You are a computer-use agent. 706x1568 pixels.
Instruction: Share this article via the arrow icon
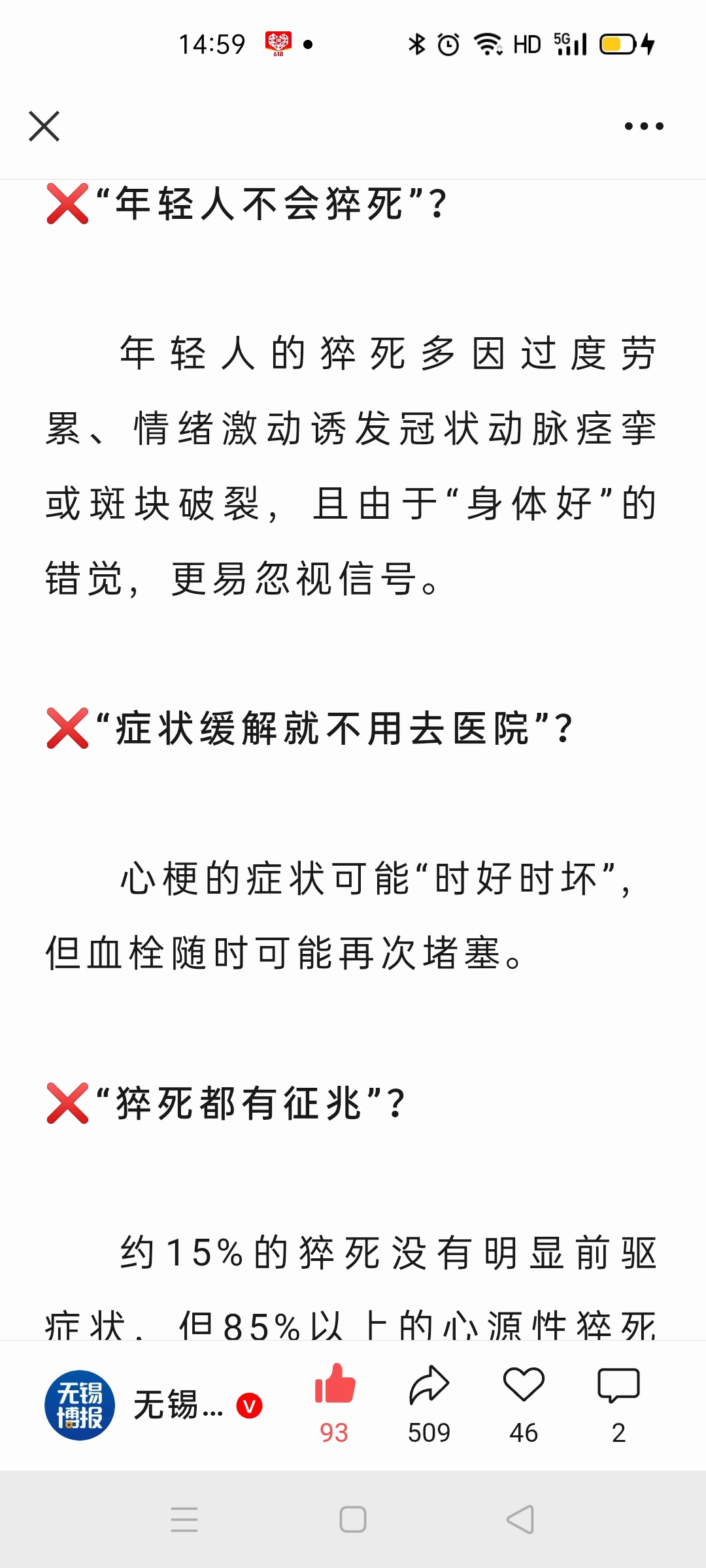point(429,1385)
